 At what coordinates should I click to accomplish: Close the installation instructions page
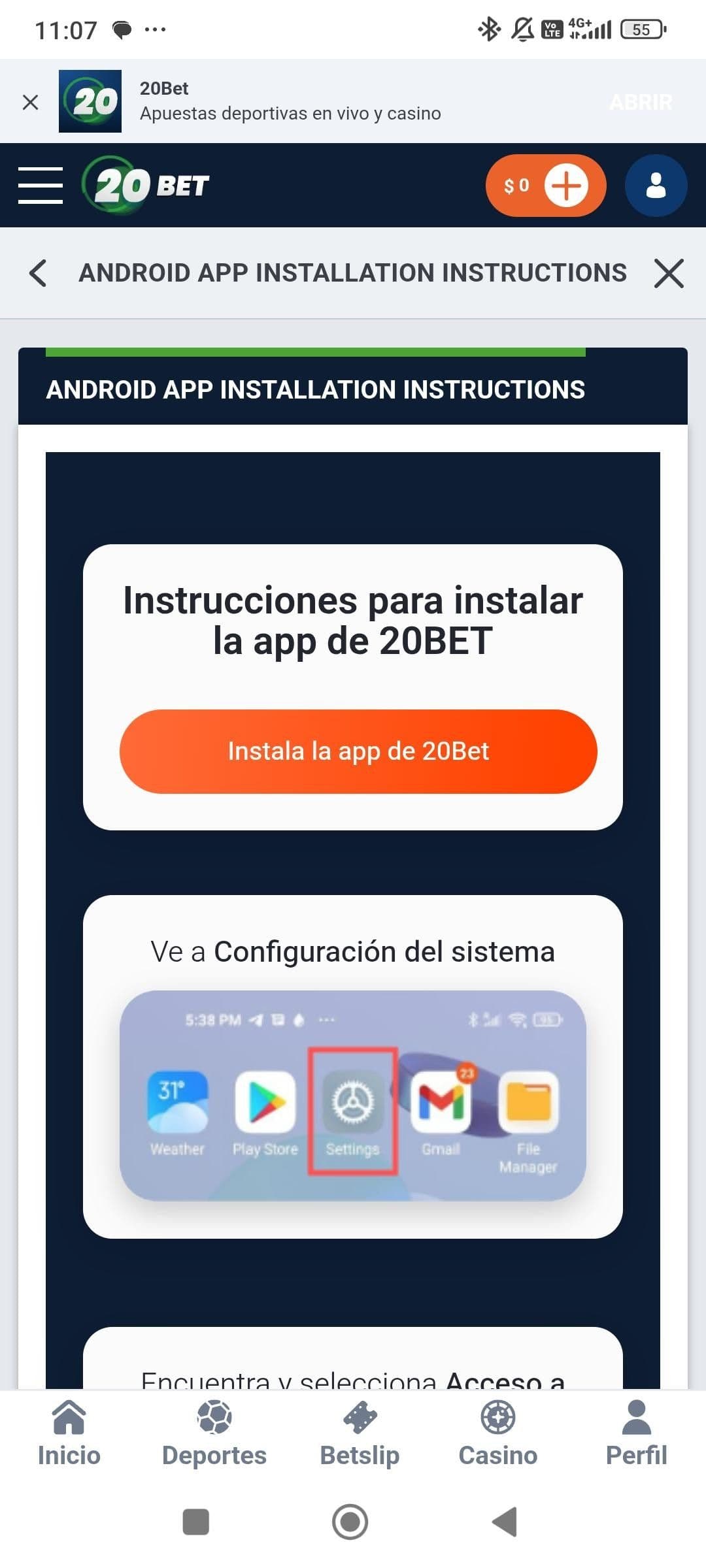coord(669,273)
